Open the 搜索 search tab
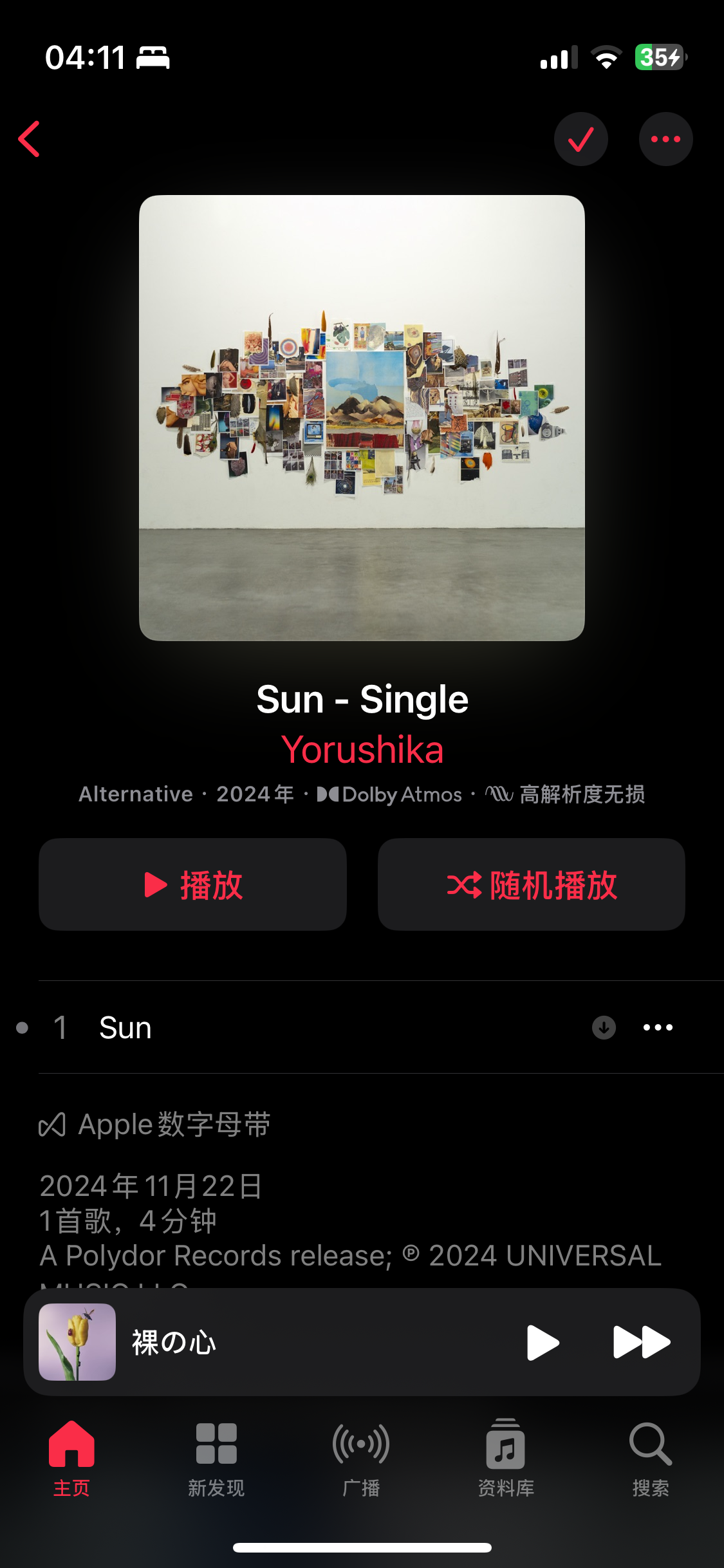724x1568 pixels. (651, 1457)
